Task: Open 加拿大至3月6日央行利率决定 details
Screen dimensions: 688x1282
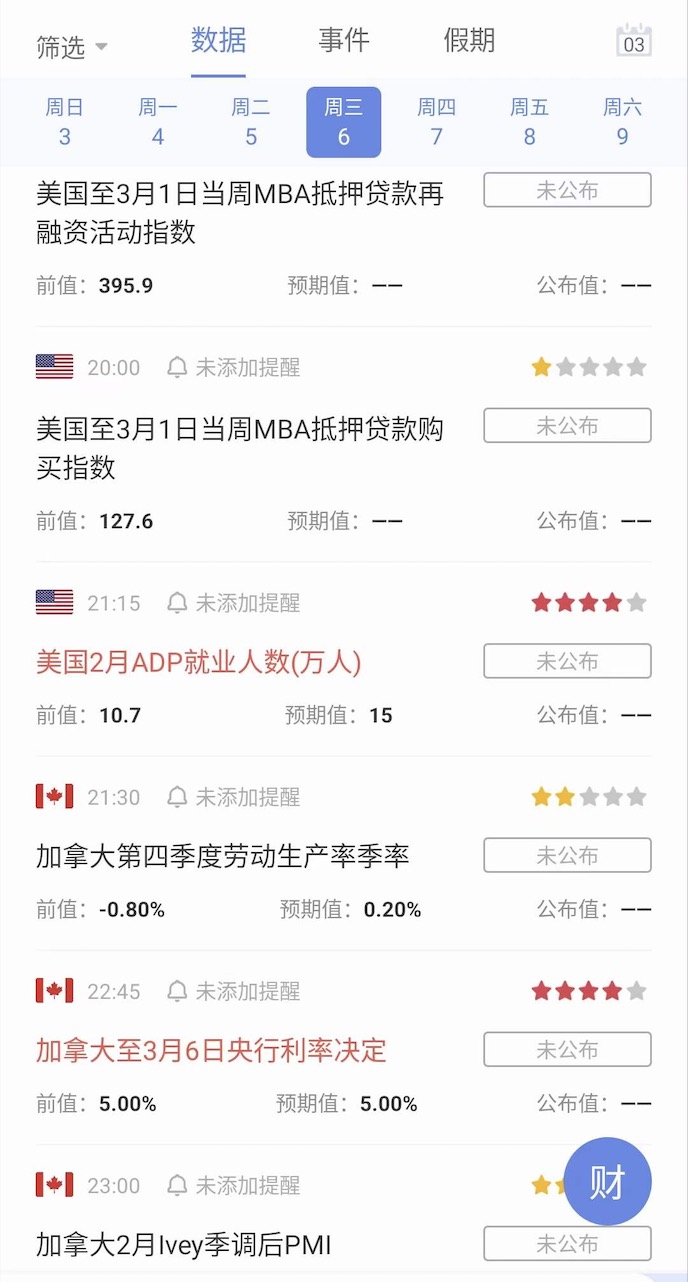Action: click(x=211, y=1050)
